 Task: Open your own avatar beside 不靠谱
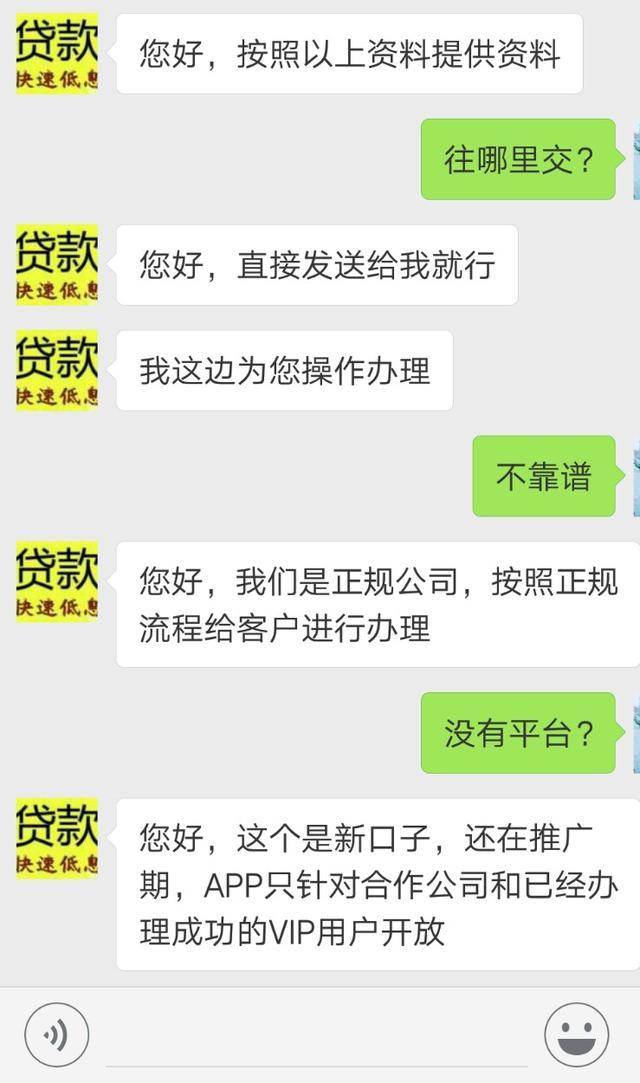(x=635, y=476)
